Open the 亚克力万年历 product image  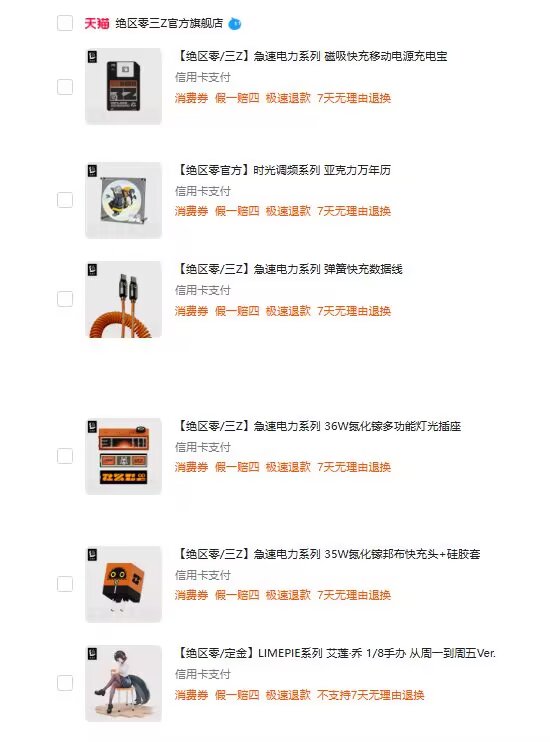(124, 200)
